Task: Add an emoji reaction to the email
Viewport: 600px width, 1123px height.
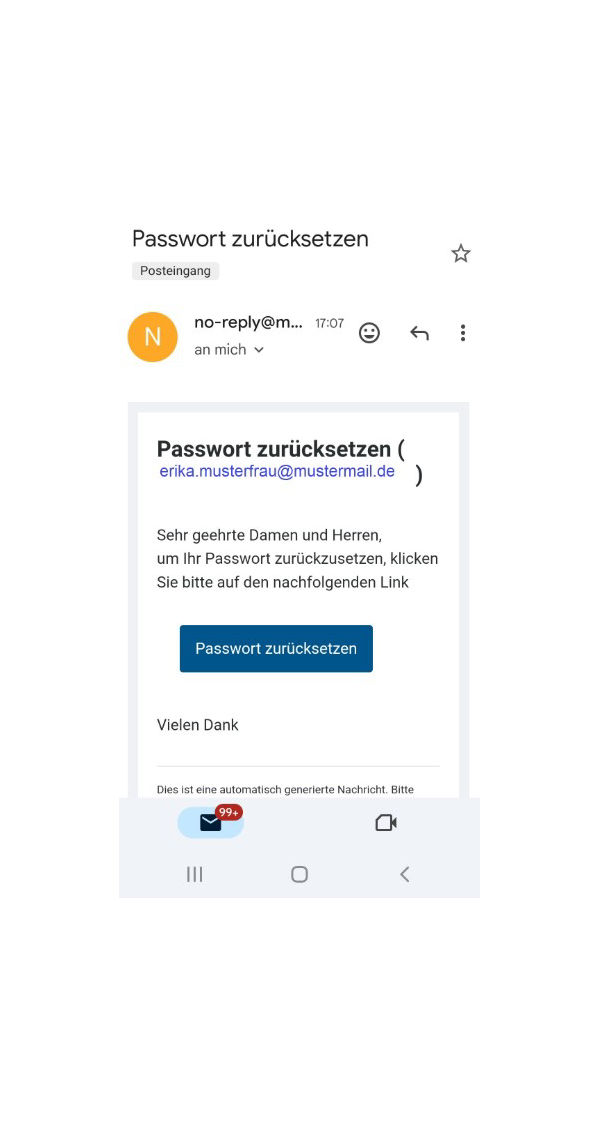Action: point(369,333)
